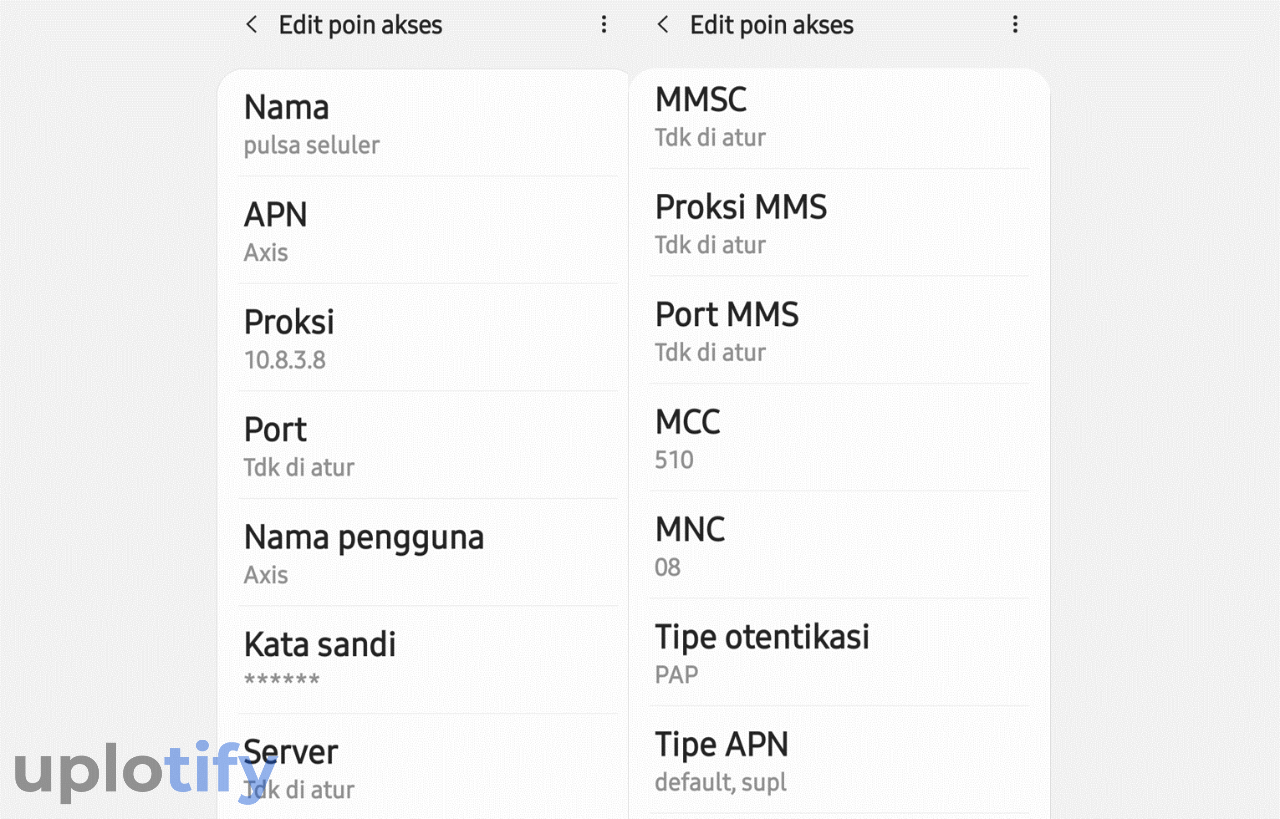Open the Server setting
The height and width of the screenshot is (819, 1280).
(x=425, y=768)
